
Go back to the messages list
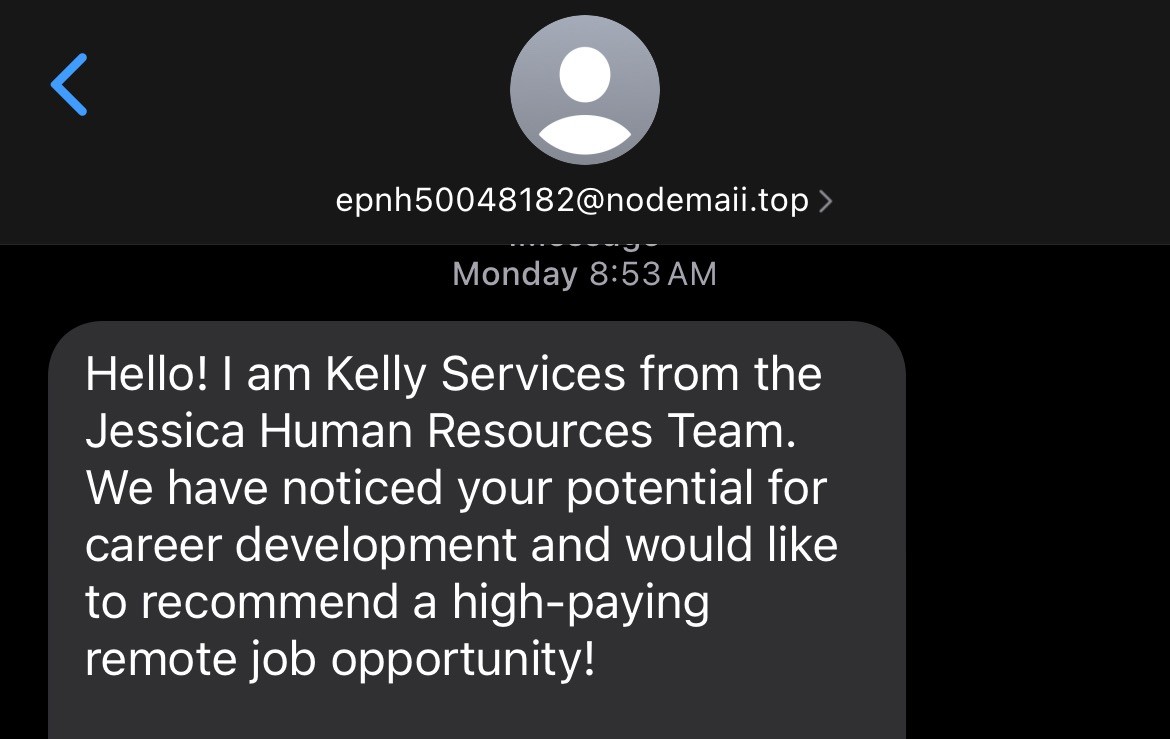(69, 85)
